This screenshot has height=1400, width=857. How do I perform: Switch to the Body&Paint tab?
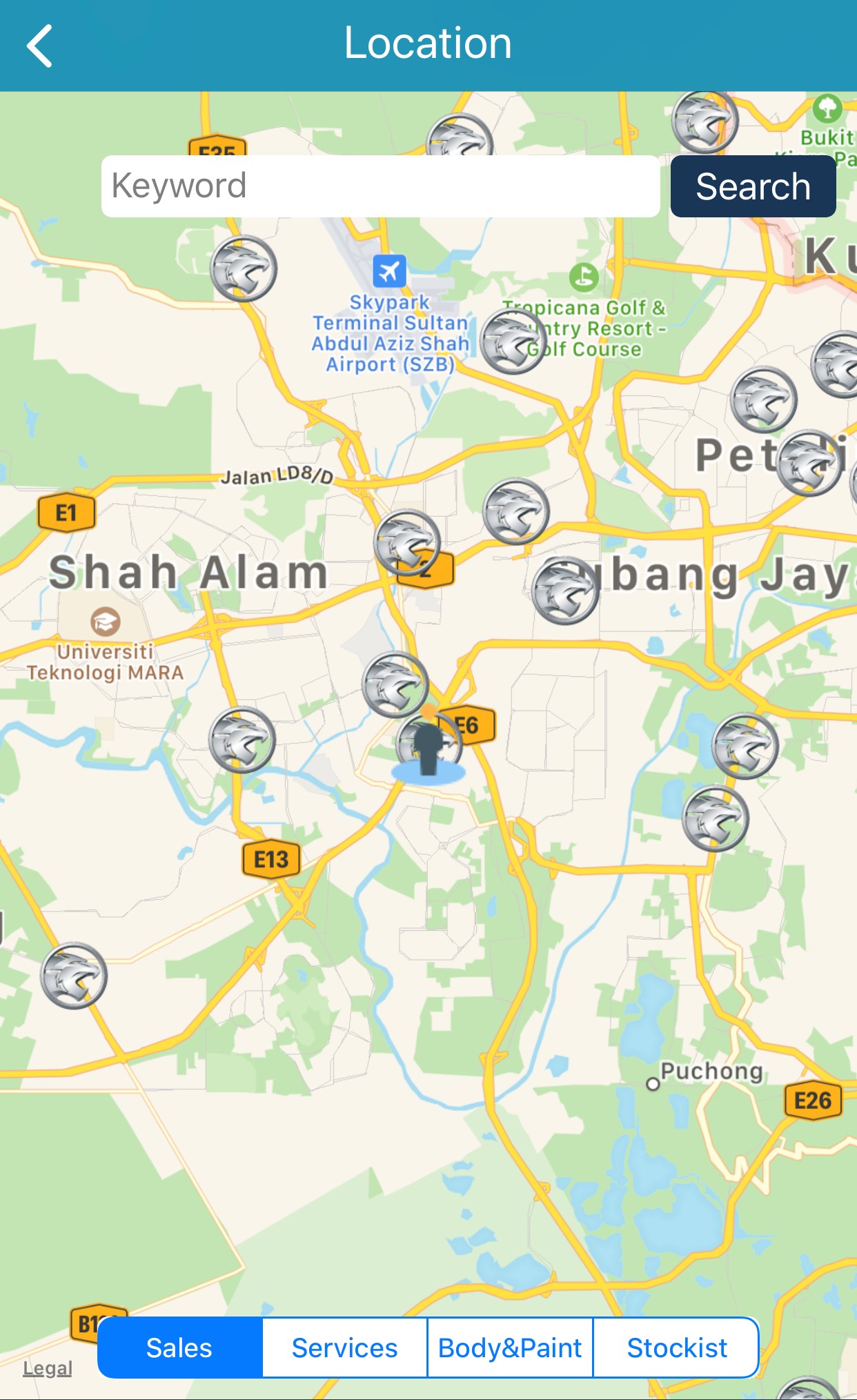pyautogui.click(x=510, y=1348)
